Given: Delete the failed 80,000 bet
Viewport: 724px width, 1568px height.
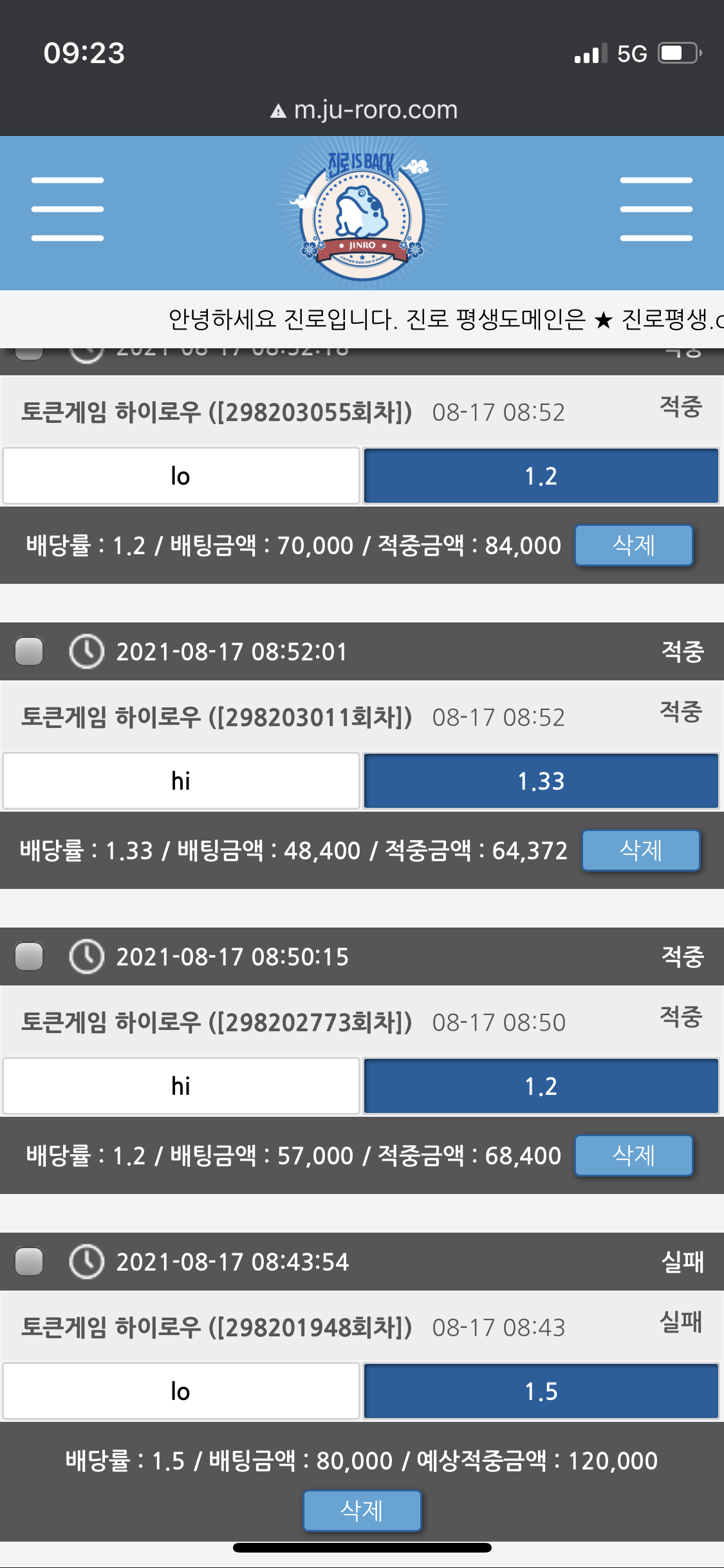Looking at the screenshot, I should tap(362, 1510).
